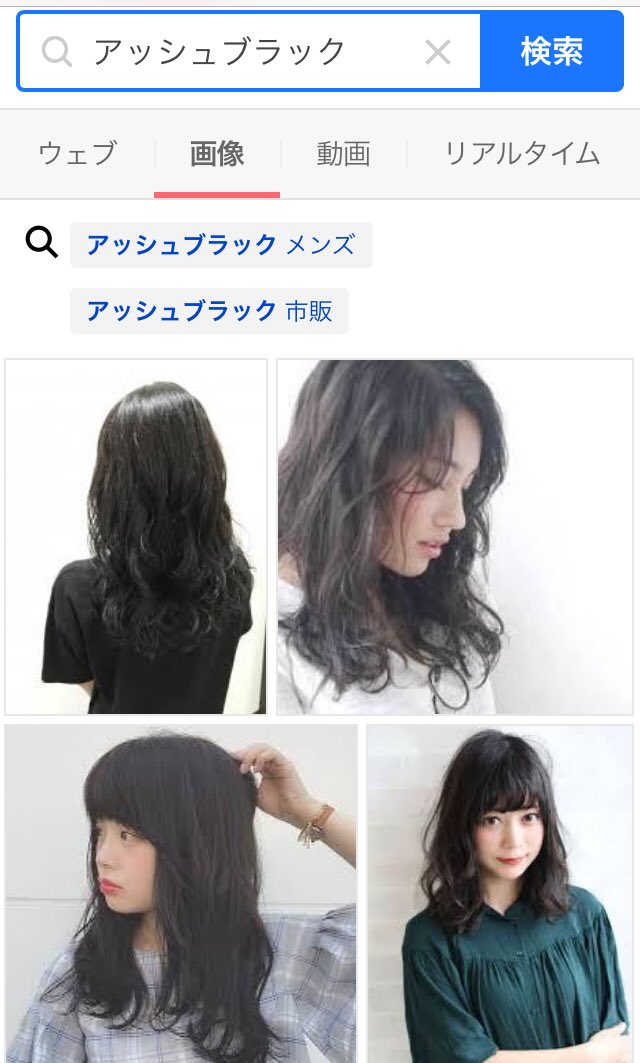640x1063 pixels.
Task: Open the back-view long black hair image
Action: 136,537
